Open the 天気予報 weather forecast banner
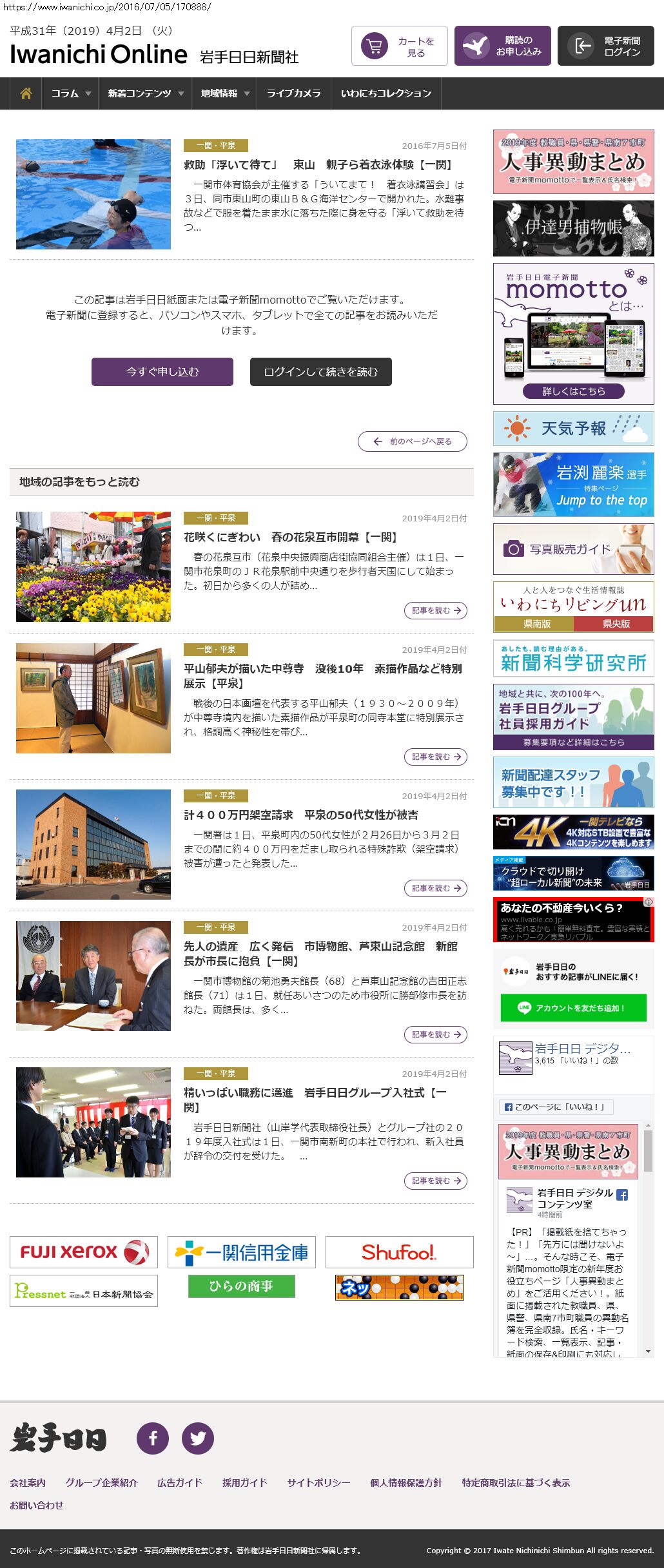 click(x=574, y=429)
